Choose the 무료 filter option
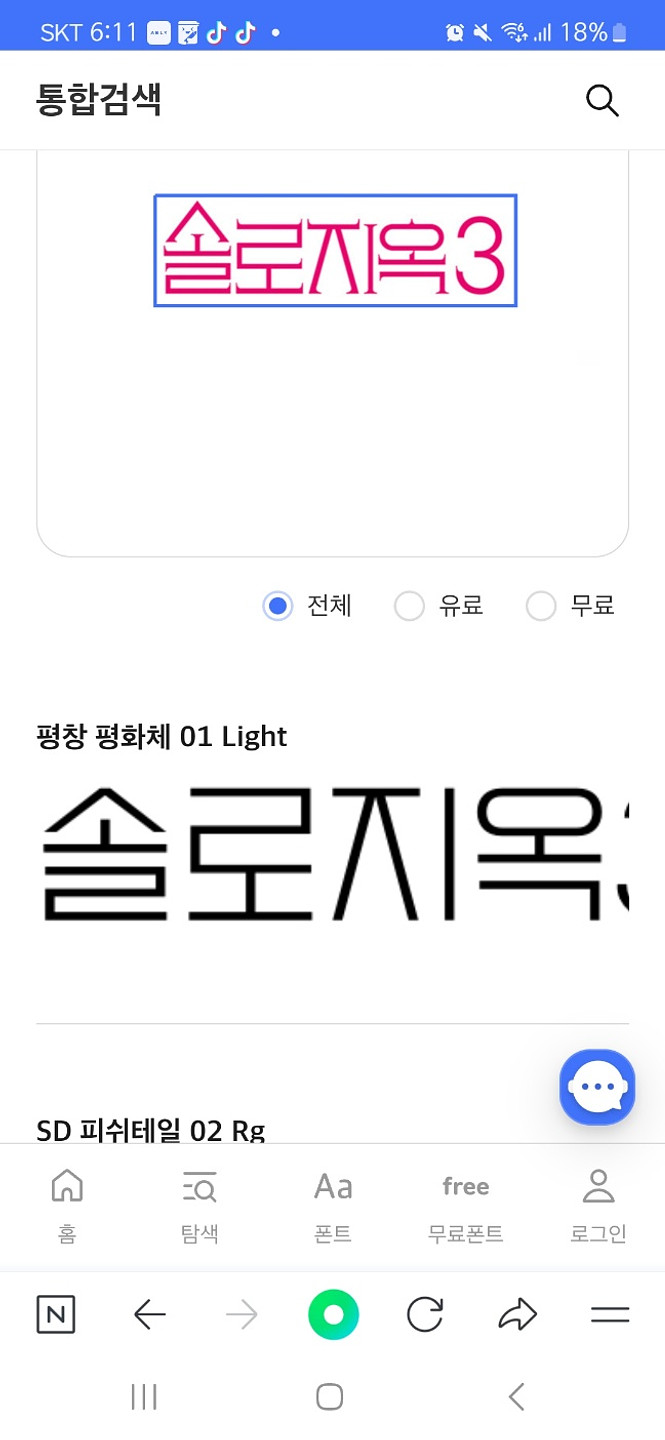This screenshot has height=1440, width=665. [x=541, y=606]
